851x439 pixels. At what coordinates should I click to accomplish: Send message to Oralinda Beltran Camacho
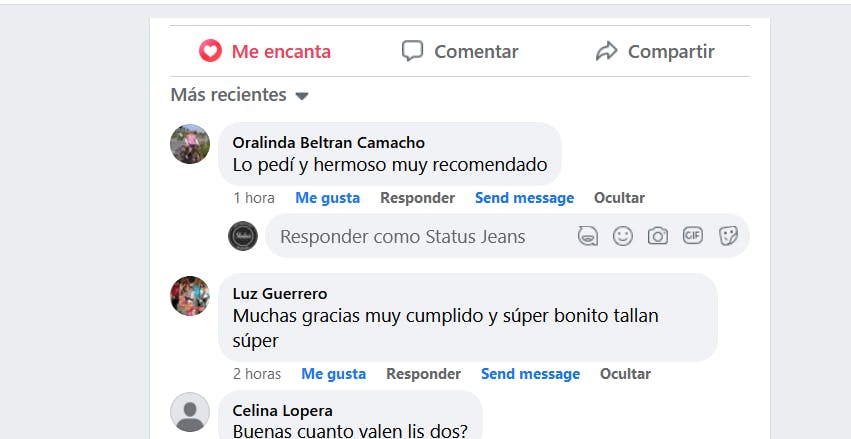click(x=524, y=198)
